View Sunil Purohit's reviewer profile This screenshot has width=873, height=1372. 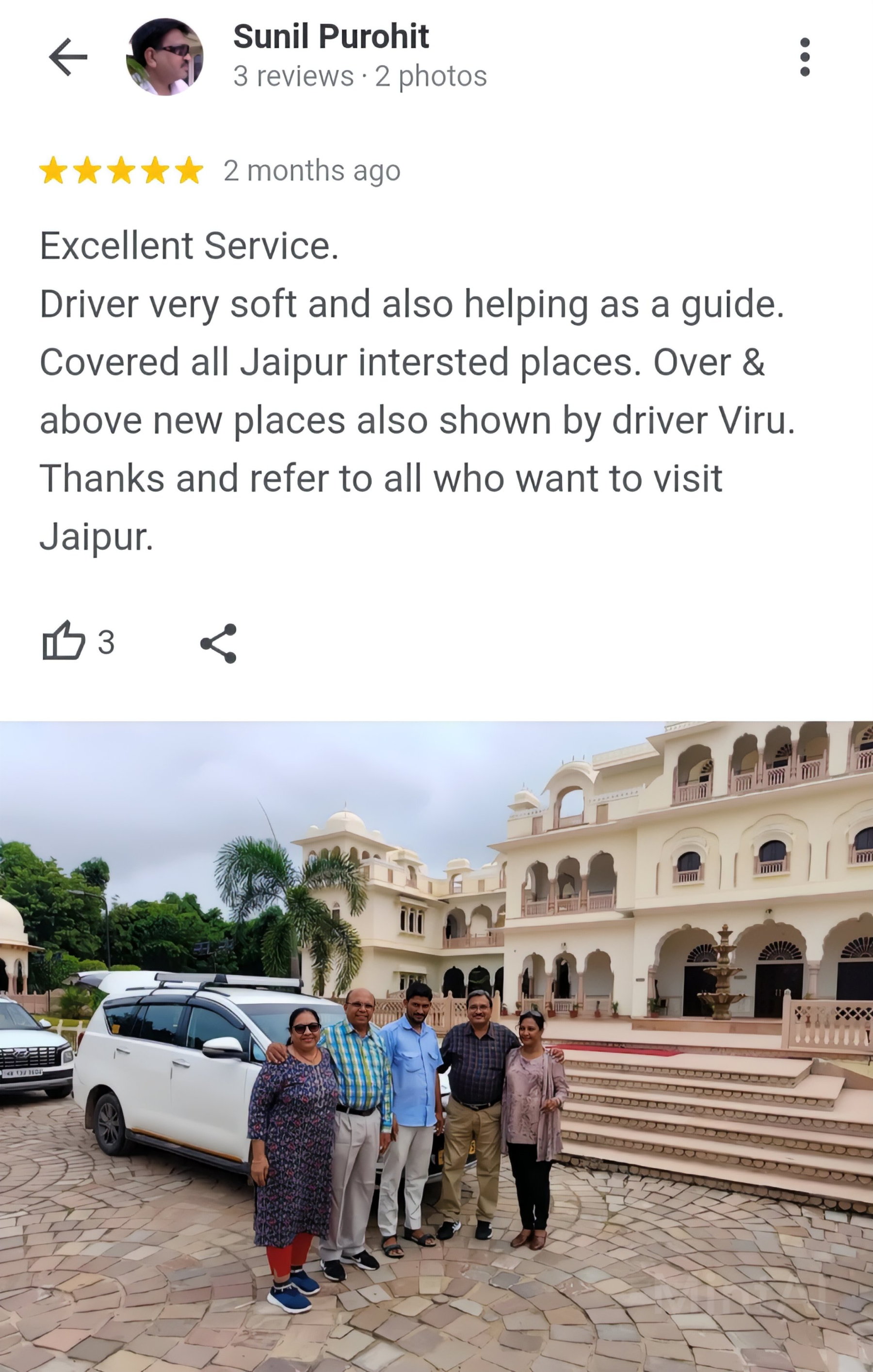(331, 37)
